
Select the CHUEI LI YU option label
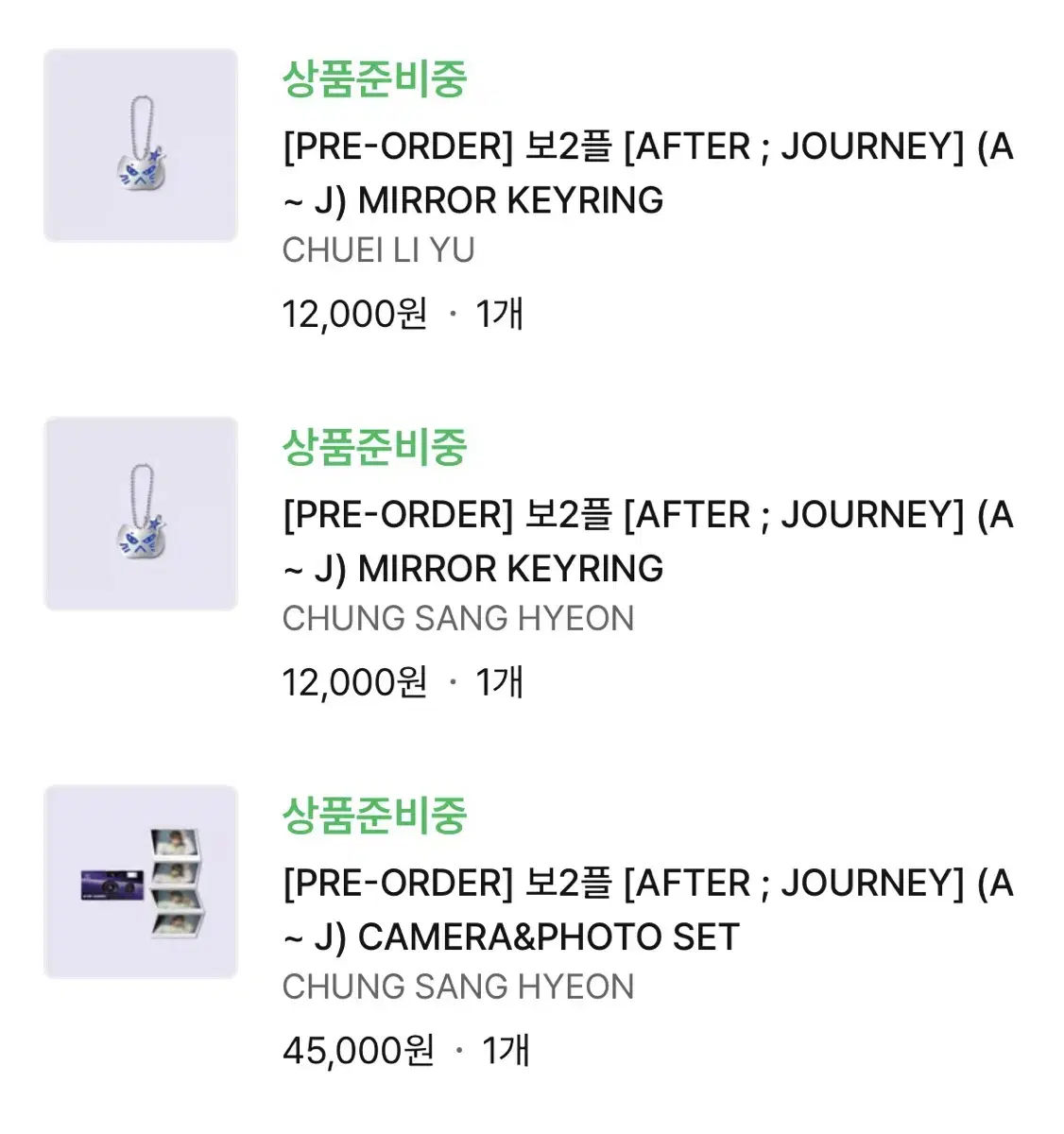(379, 250)
